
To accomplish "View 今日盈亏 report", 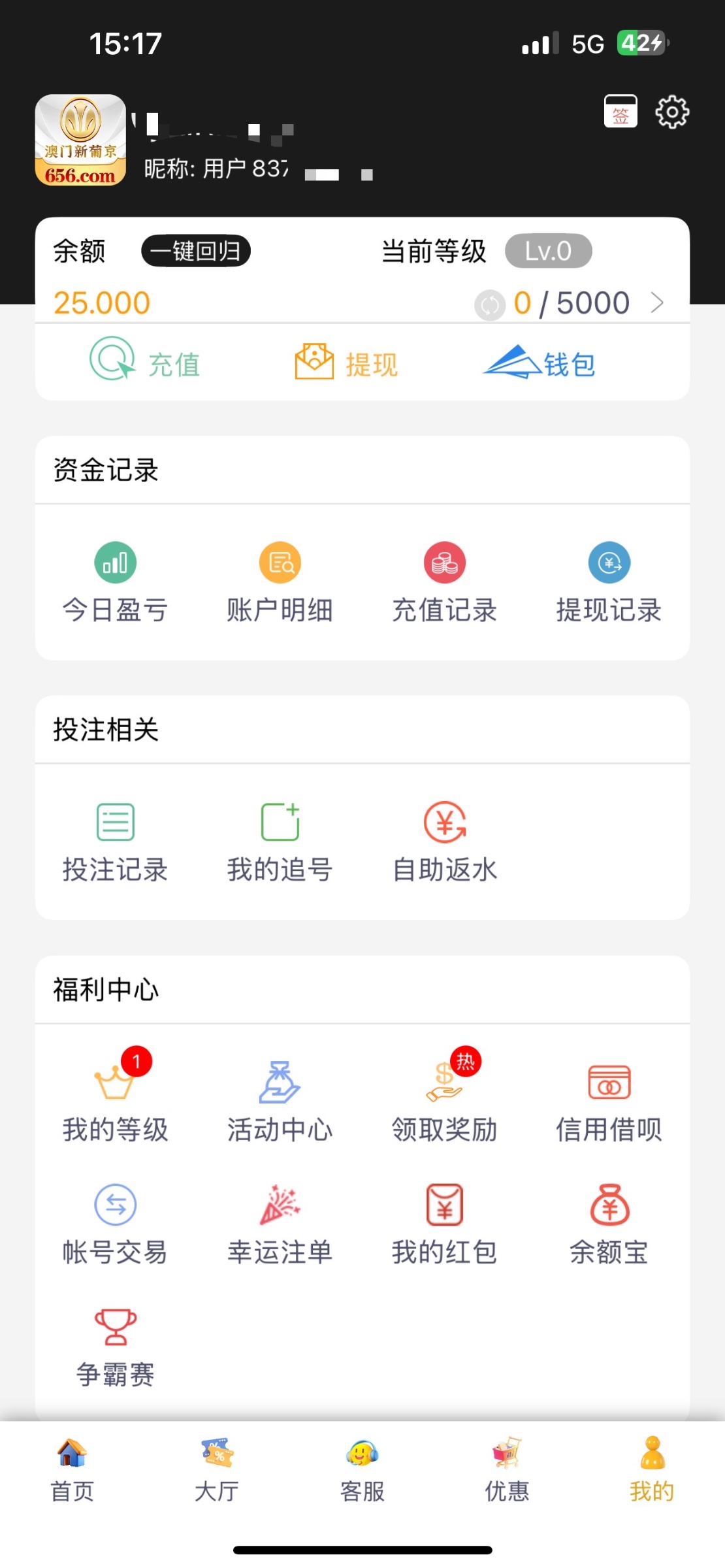I will pos(115,581).
